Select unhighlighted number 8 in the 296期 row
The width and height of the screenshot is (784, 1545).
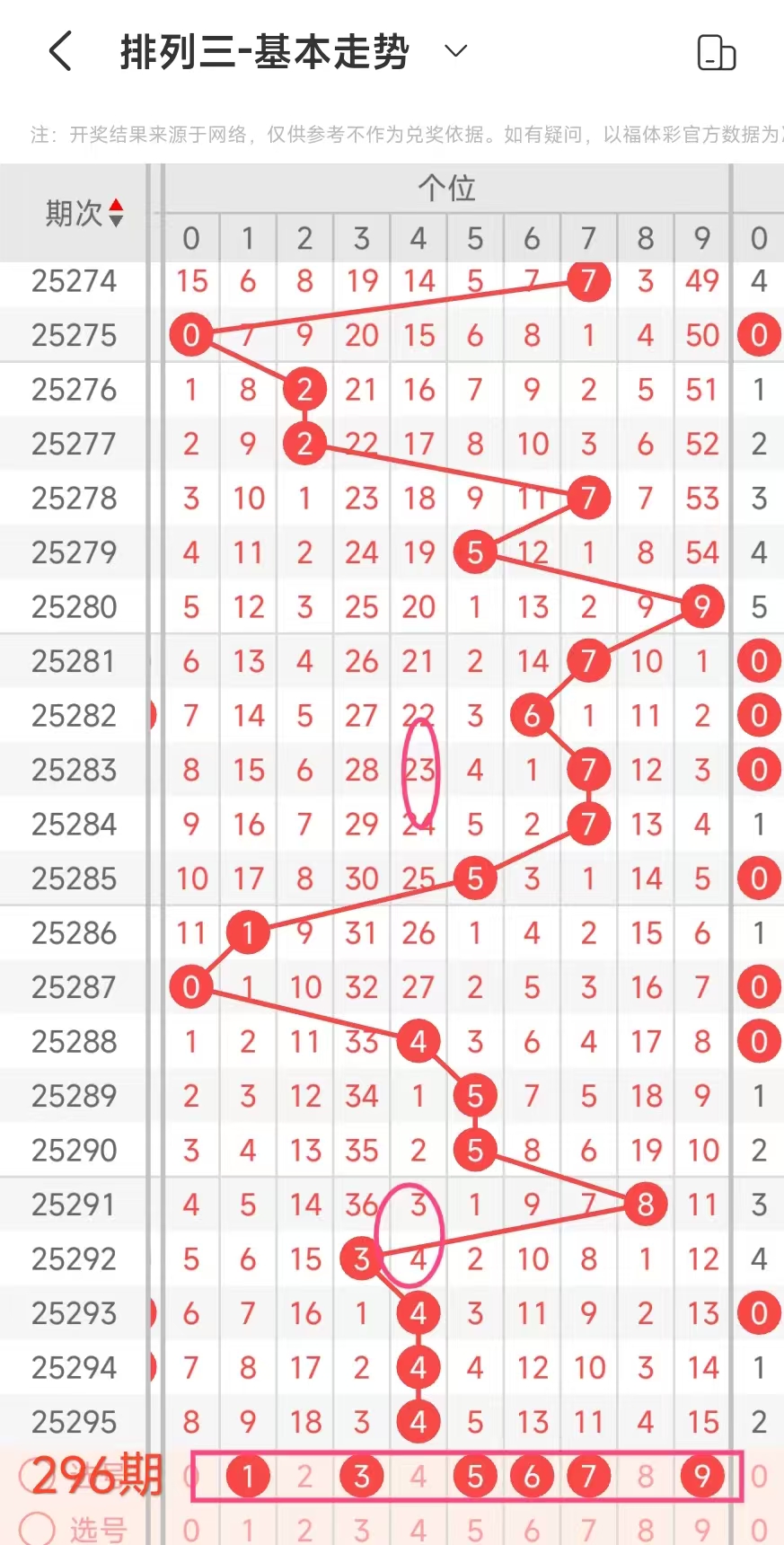point(646,1476)
